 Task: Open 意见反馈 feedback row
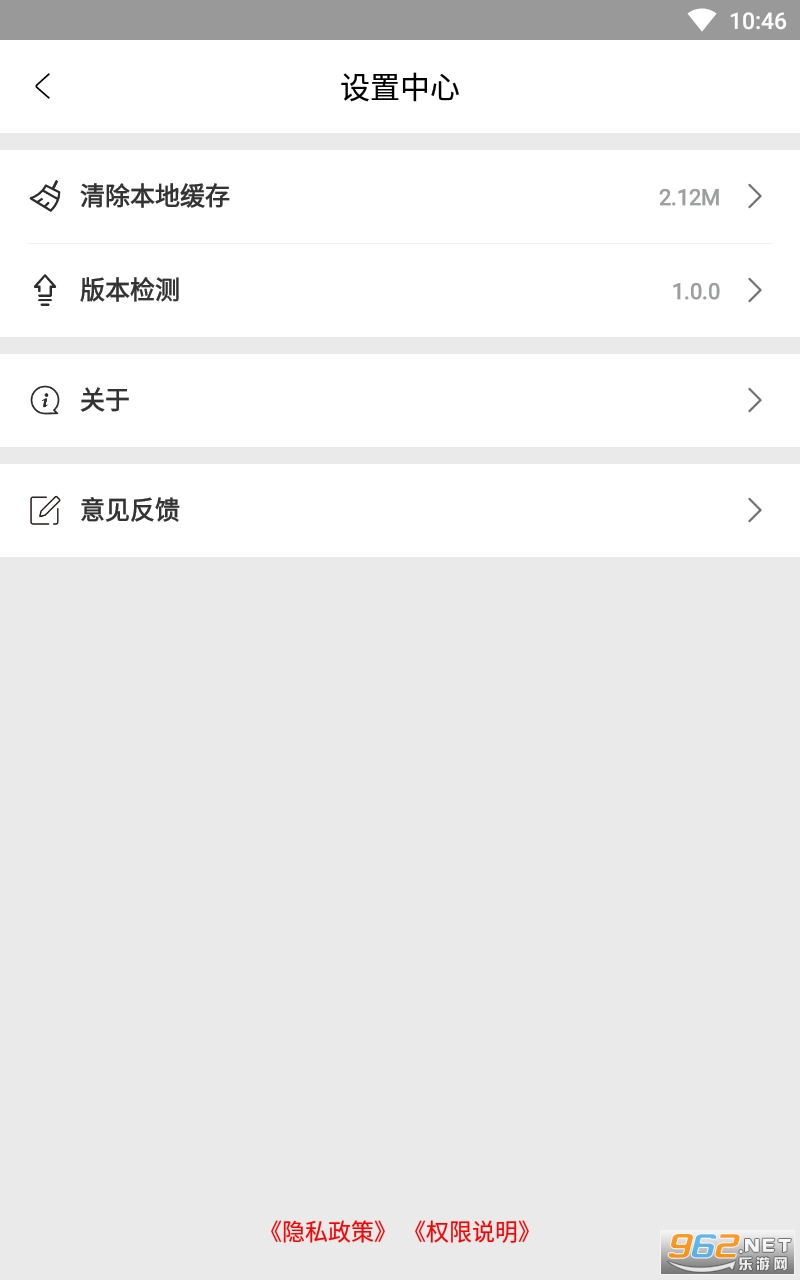[400, 510]
